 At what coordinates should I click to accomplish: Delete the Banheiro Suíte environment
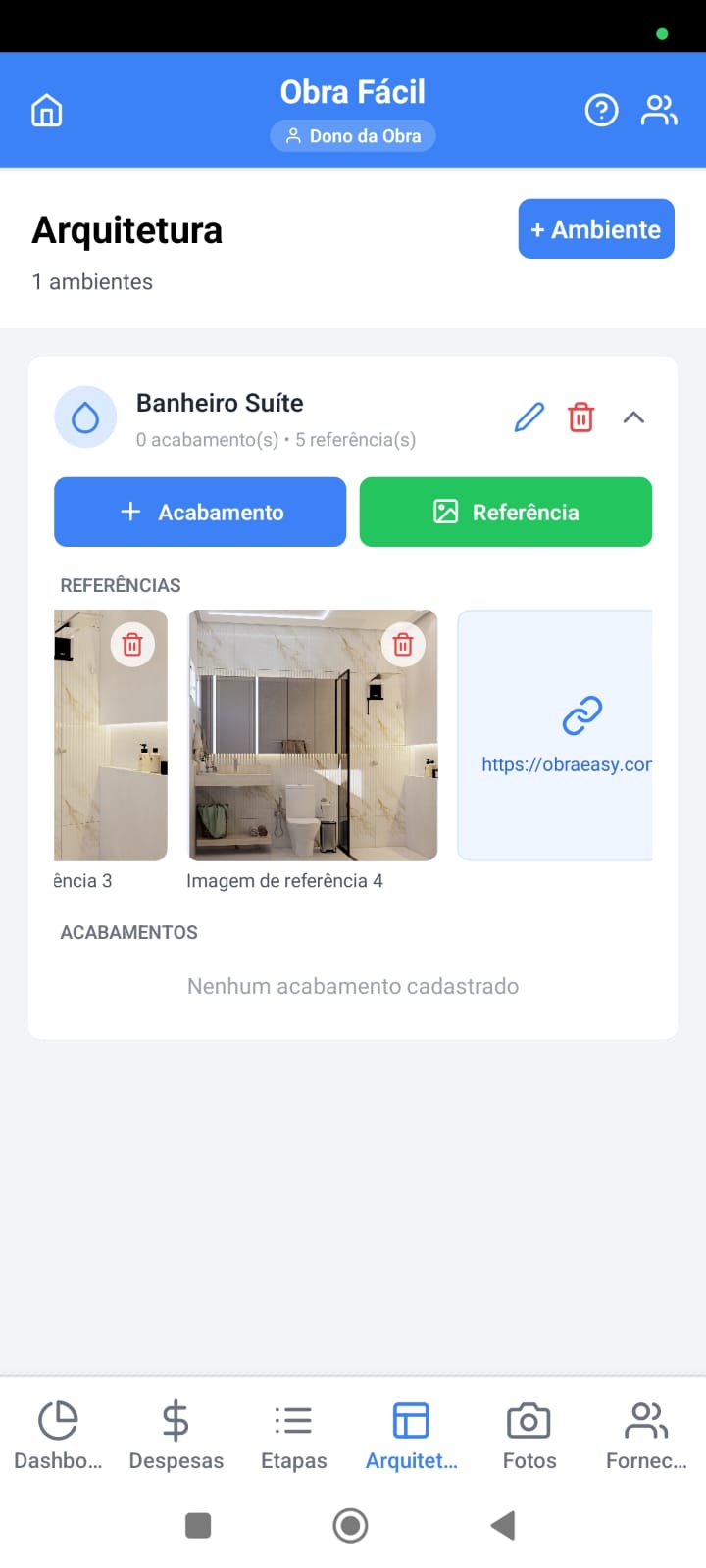click(581, 417)
